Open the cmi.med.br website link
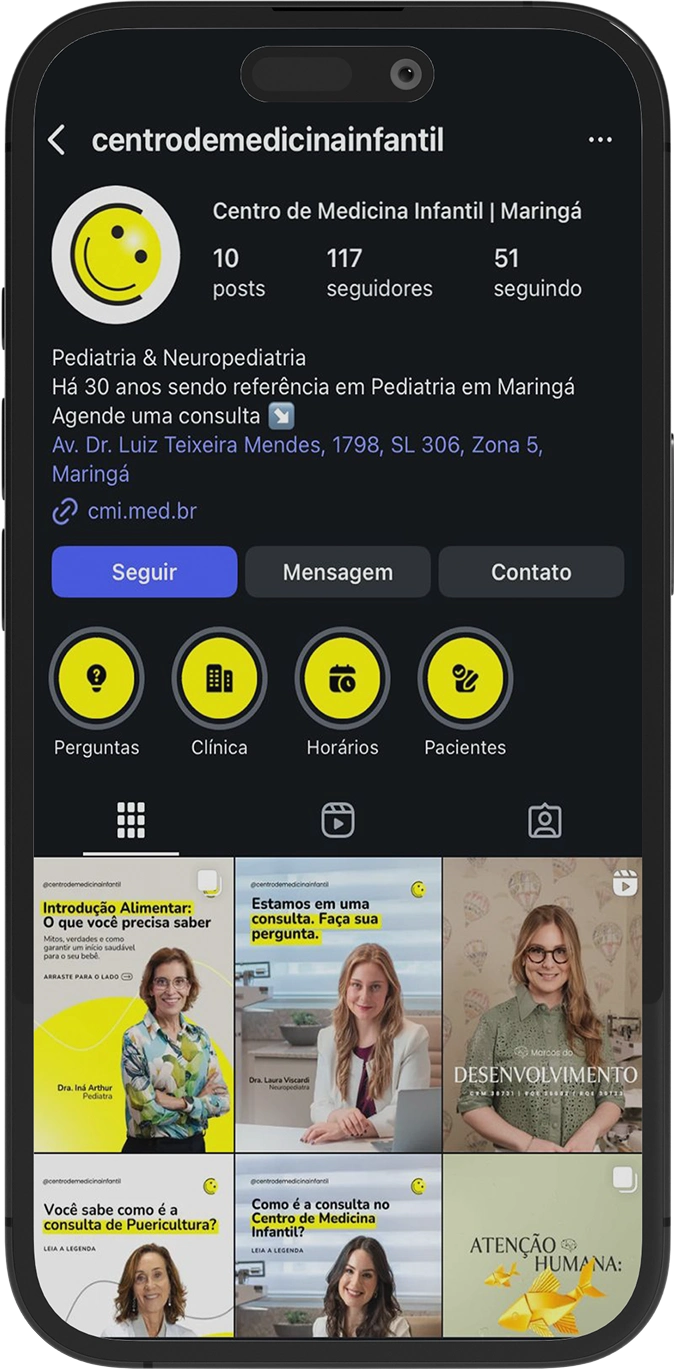The width and height of the screenshot is (674, 1369). tap(141, 511)
